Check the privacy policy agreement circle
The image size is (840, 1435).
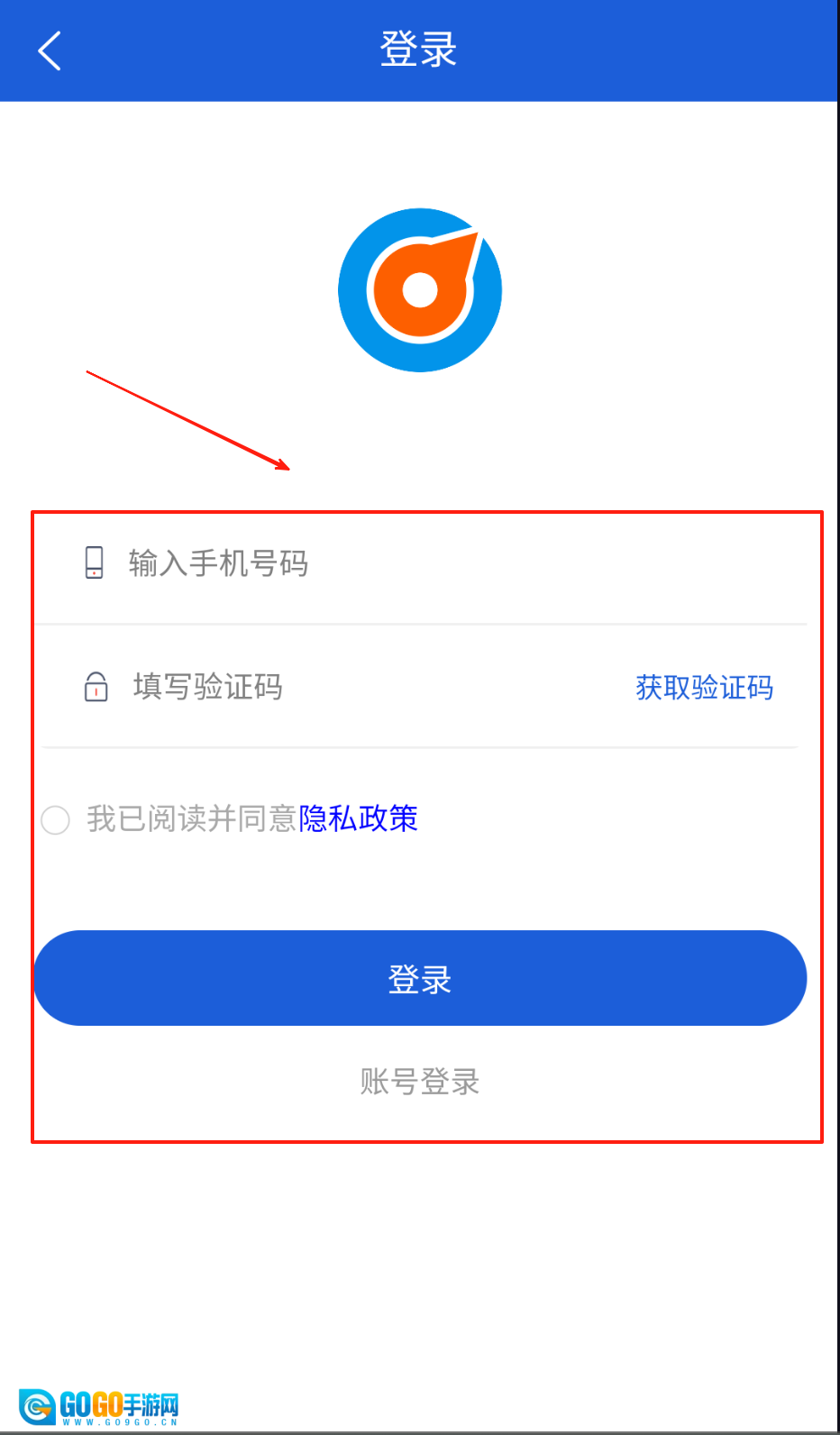pos(56,819)
